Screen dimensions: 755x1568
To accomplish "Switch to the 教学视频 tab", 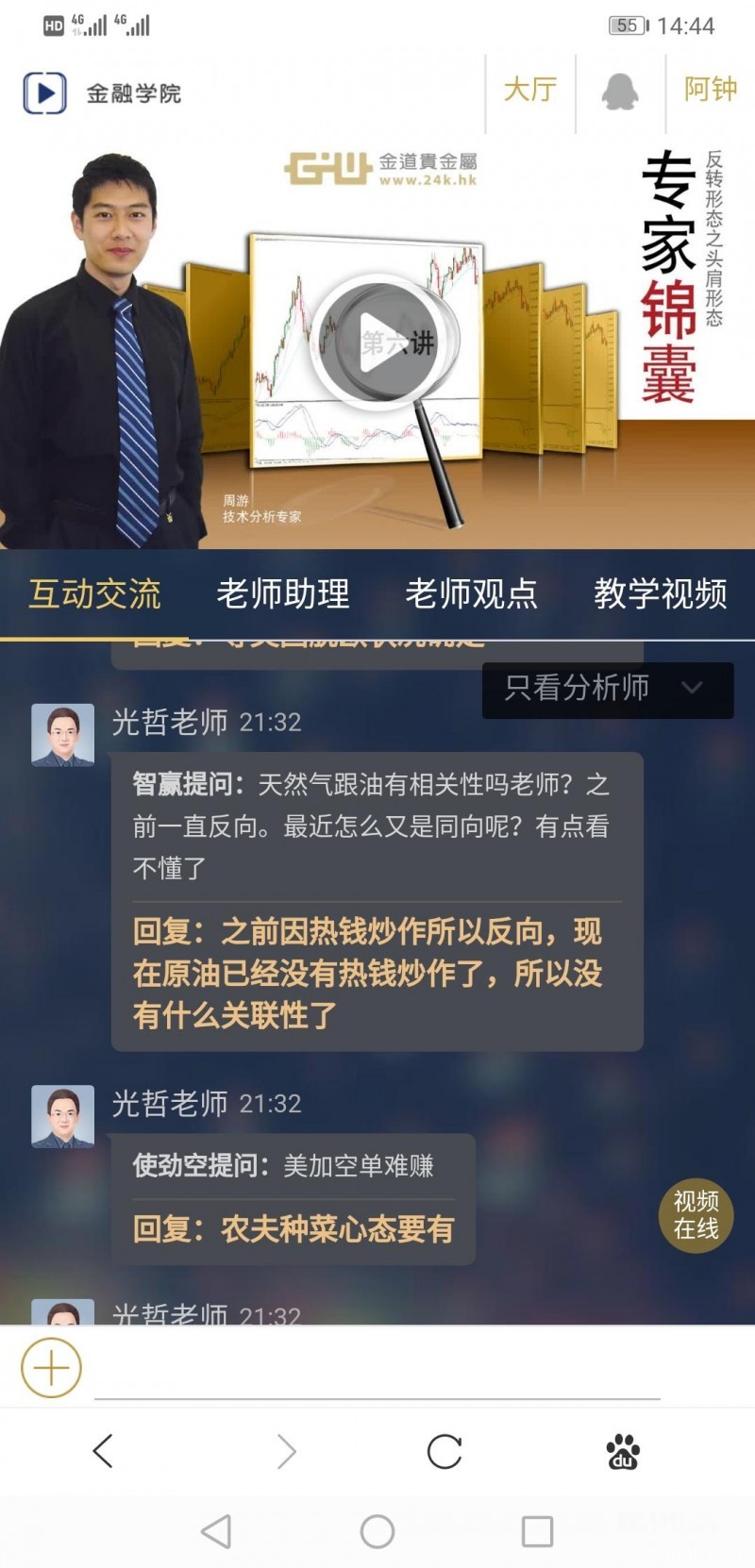I will pyautogui.click(x=660, y=593).
